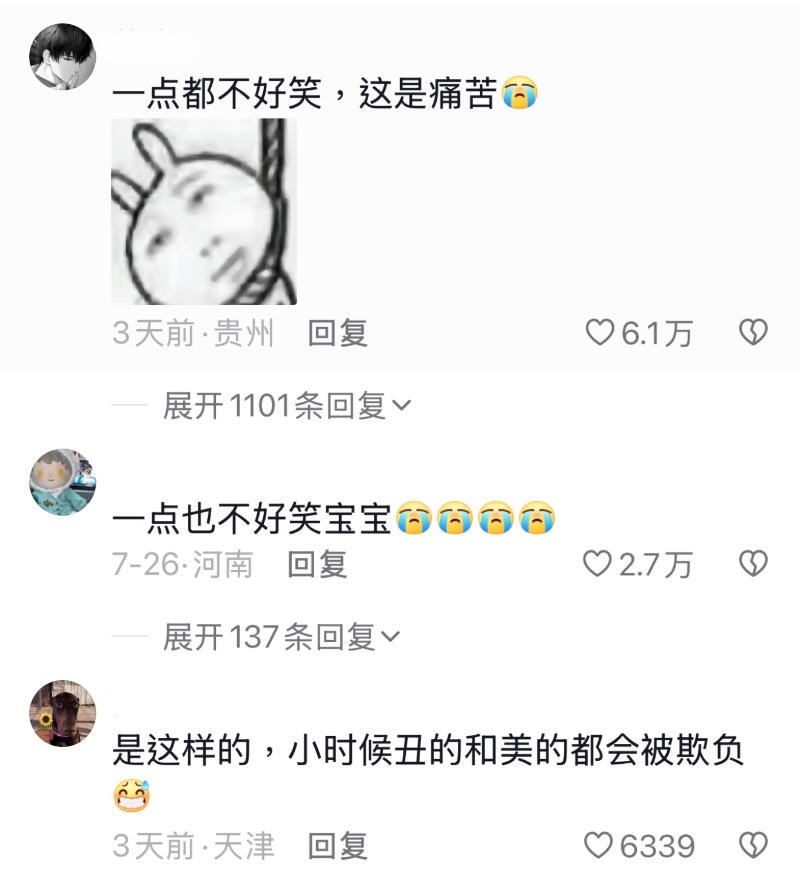Screen dimensions: 800x893
Task: View the 河南 commenter's profile avatar
Action: coord(63,482)
